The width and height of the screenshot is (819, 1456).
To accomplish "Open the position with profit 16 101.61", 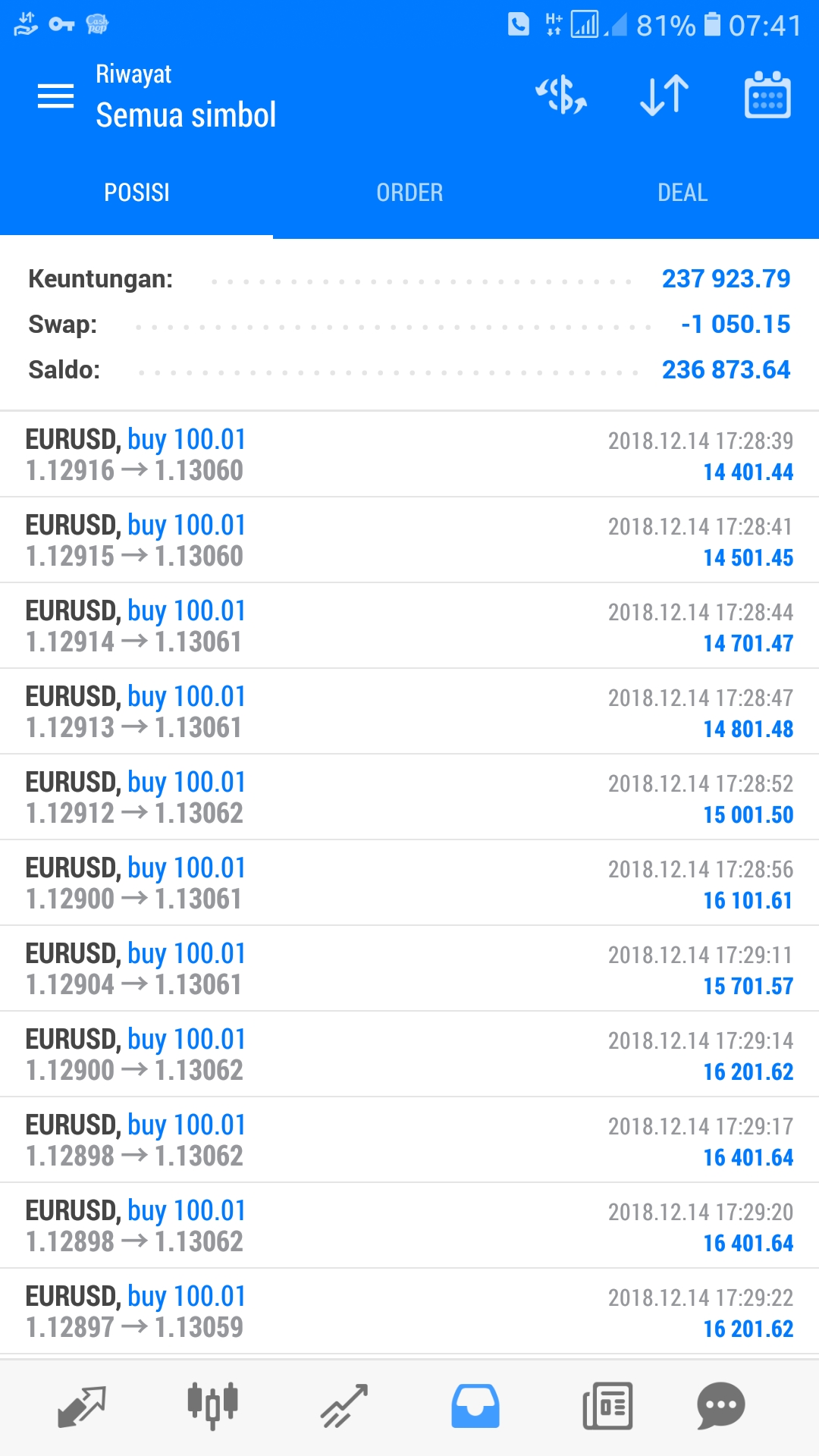I will 409,883.
